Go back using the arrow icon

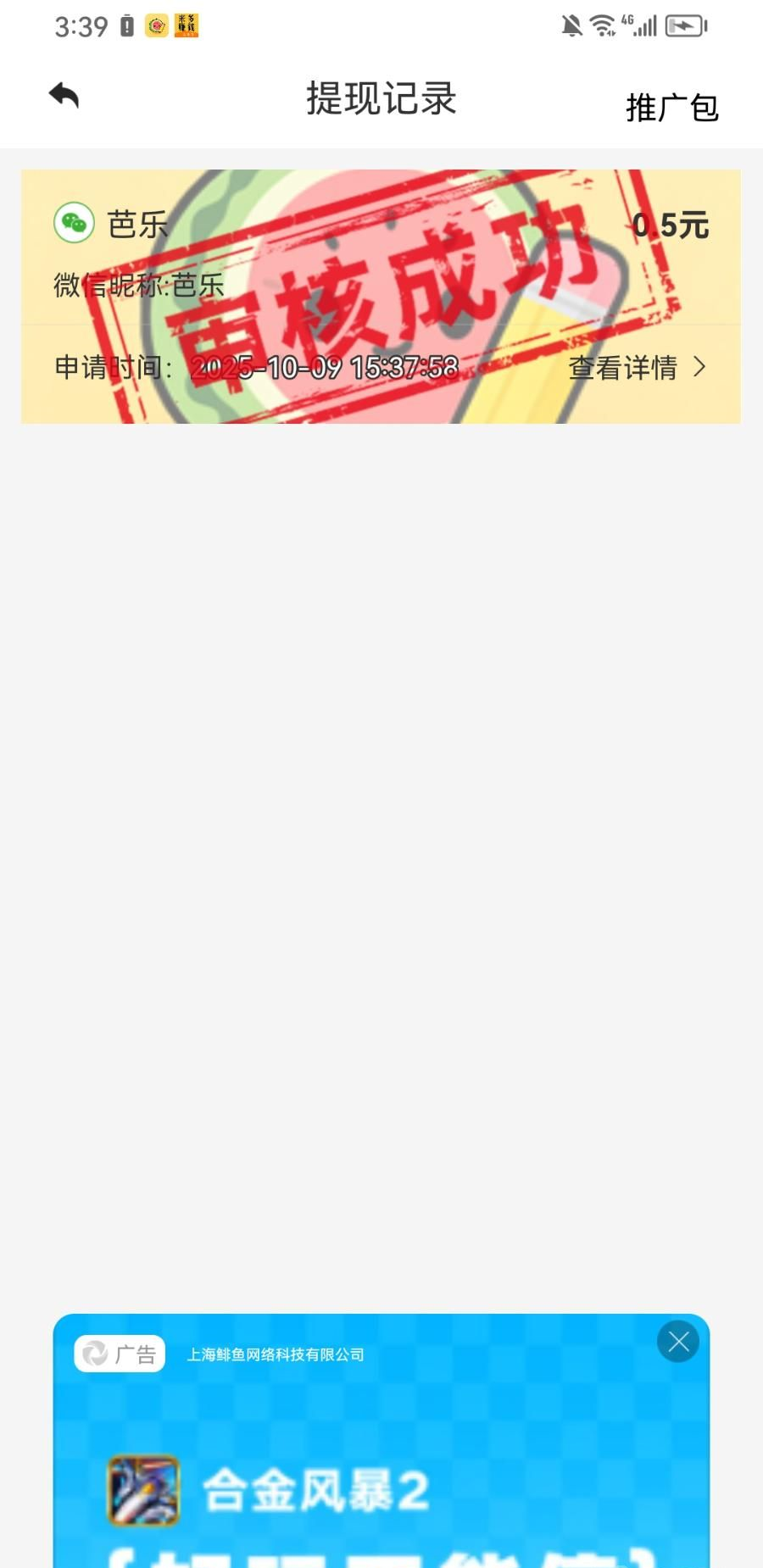click(x=64, y=96)
